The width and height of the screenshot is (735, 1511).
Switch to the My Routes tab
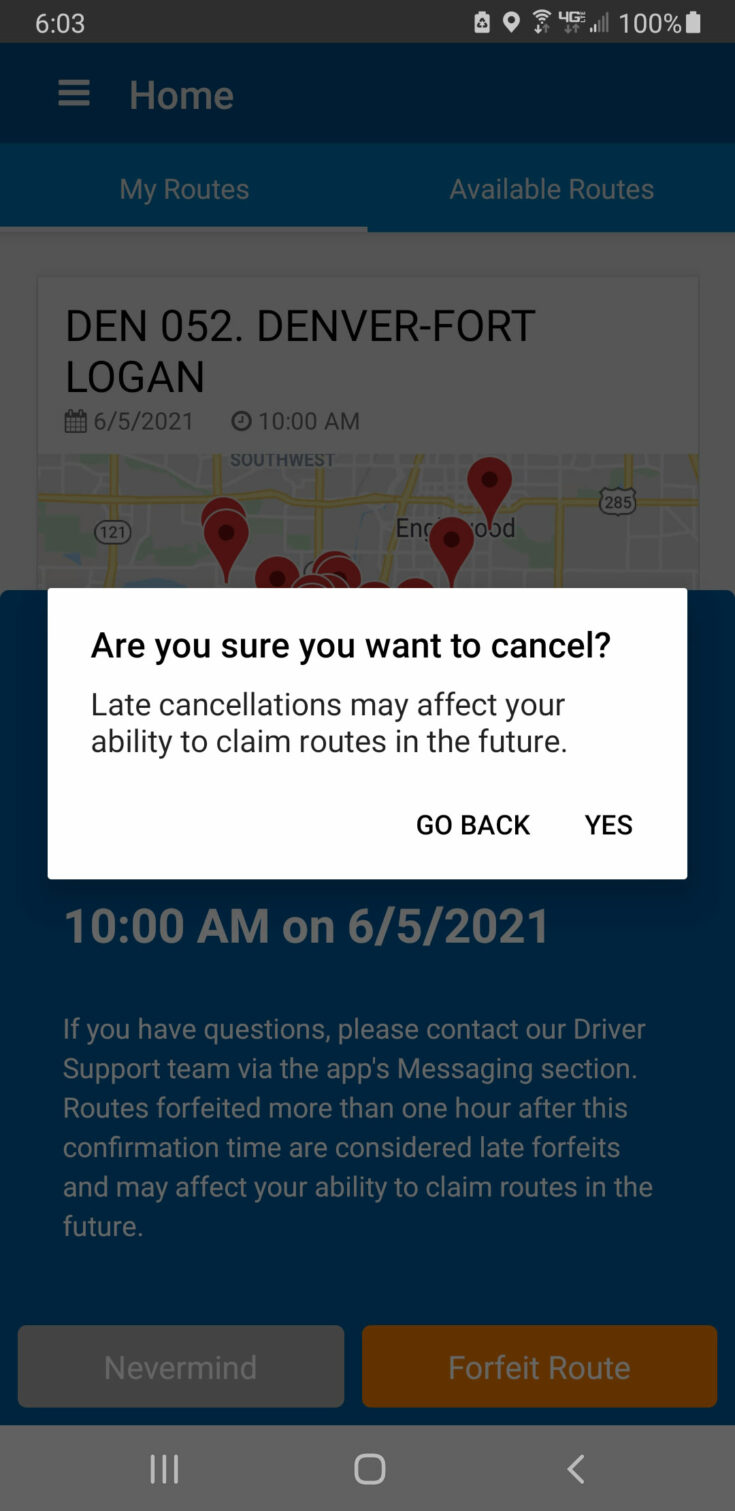click(x=184, y=189)
